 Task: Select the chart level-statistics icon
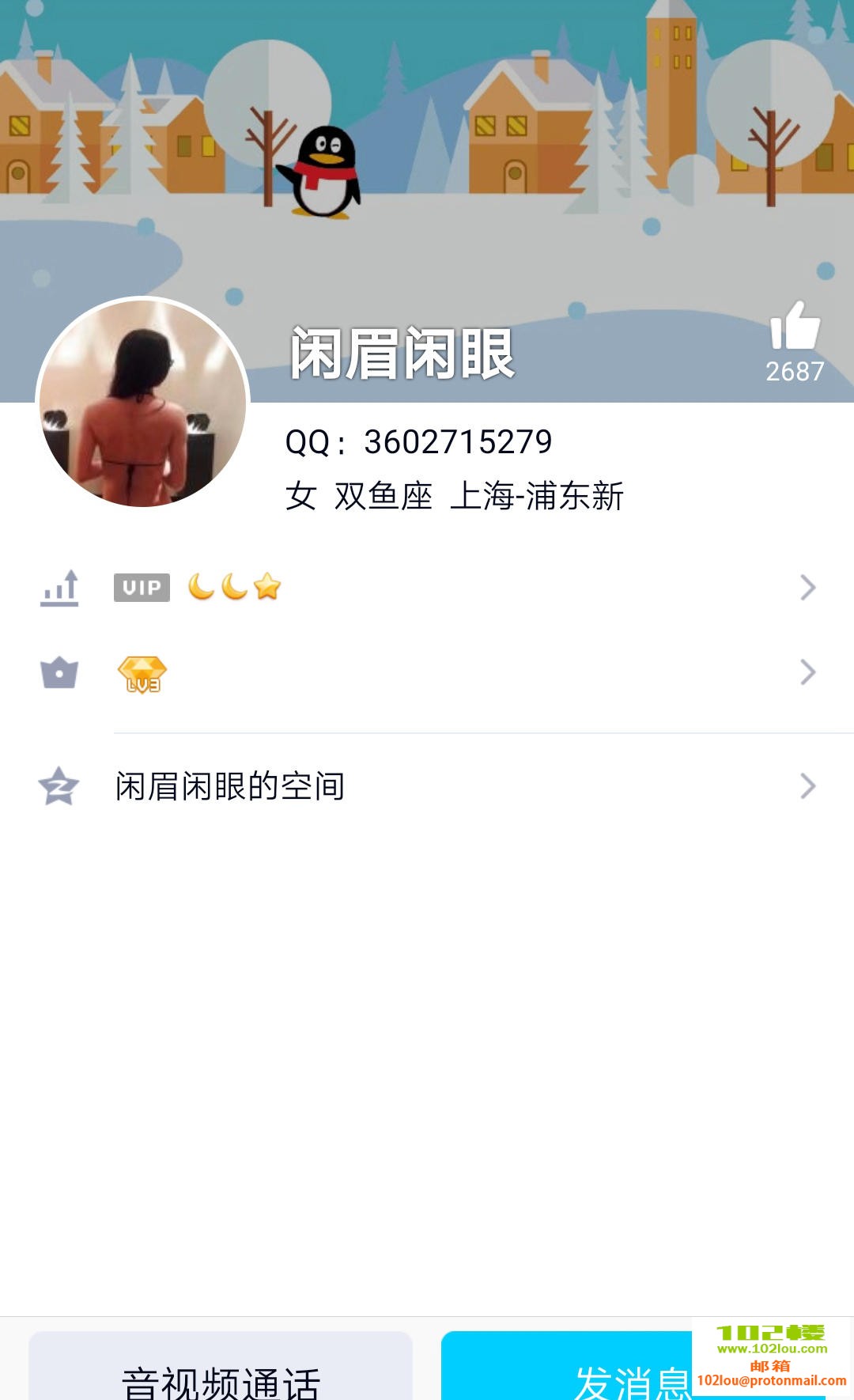click(x=59, y=588)
